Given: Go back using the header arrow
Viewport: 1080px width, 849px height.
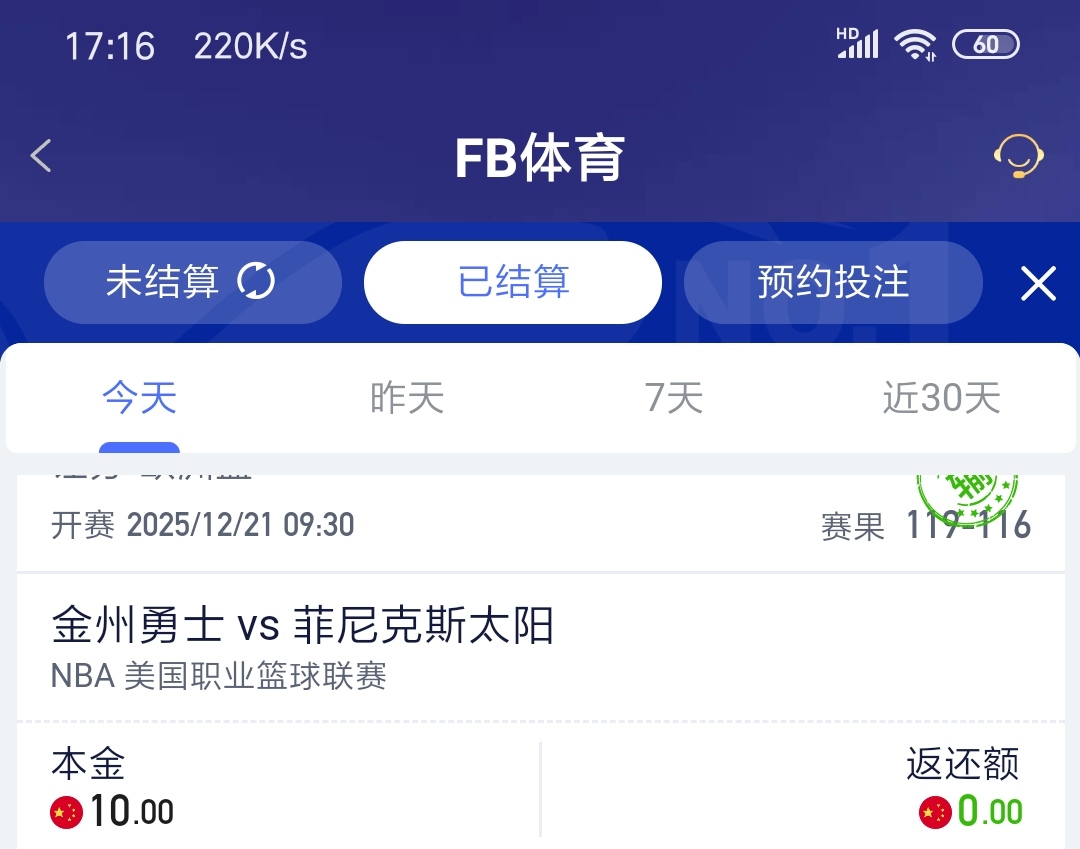Looking at the screenshot, I should pyautogui.click(x=41, y=157).
